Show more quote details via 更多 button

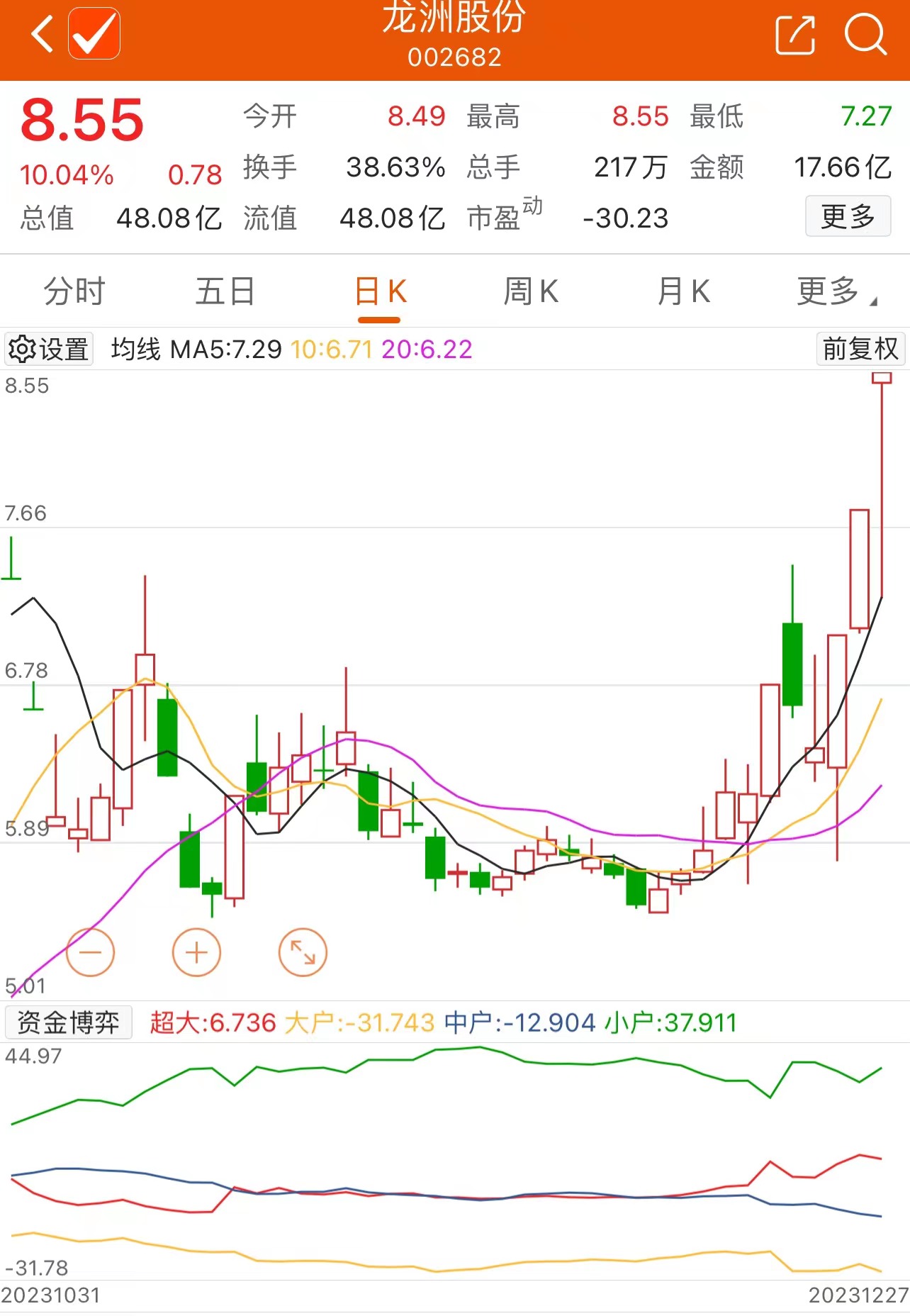tap(848, 216)
